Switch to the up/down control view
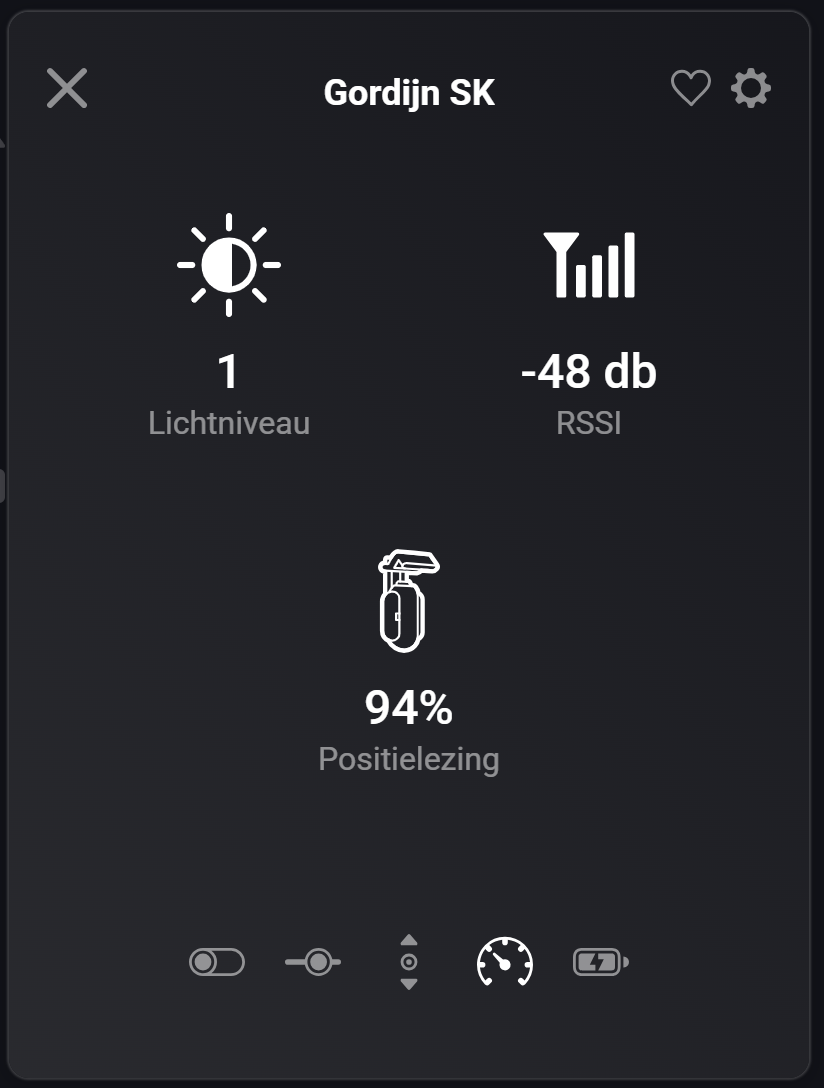This screenshot has height=1088, width=824. (408, 962)
